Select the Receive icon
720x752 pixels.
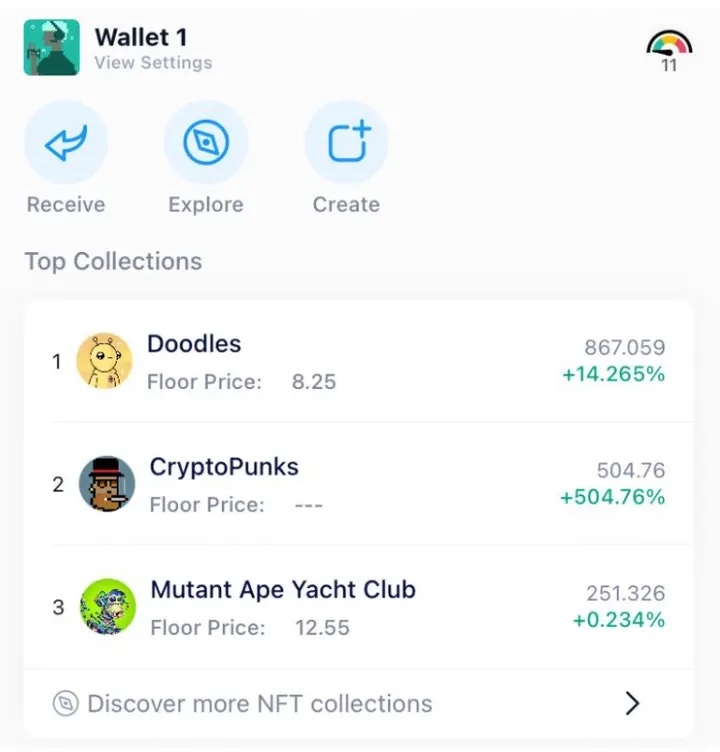tap(65, 145)
